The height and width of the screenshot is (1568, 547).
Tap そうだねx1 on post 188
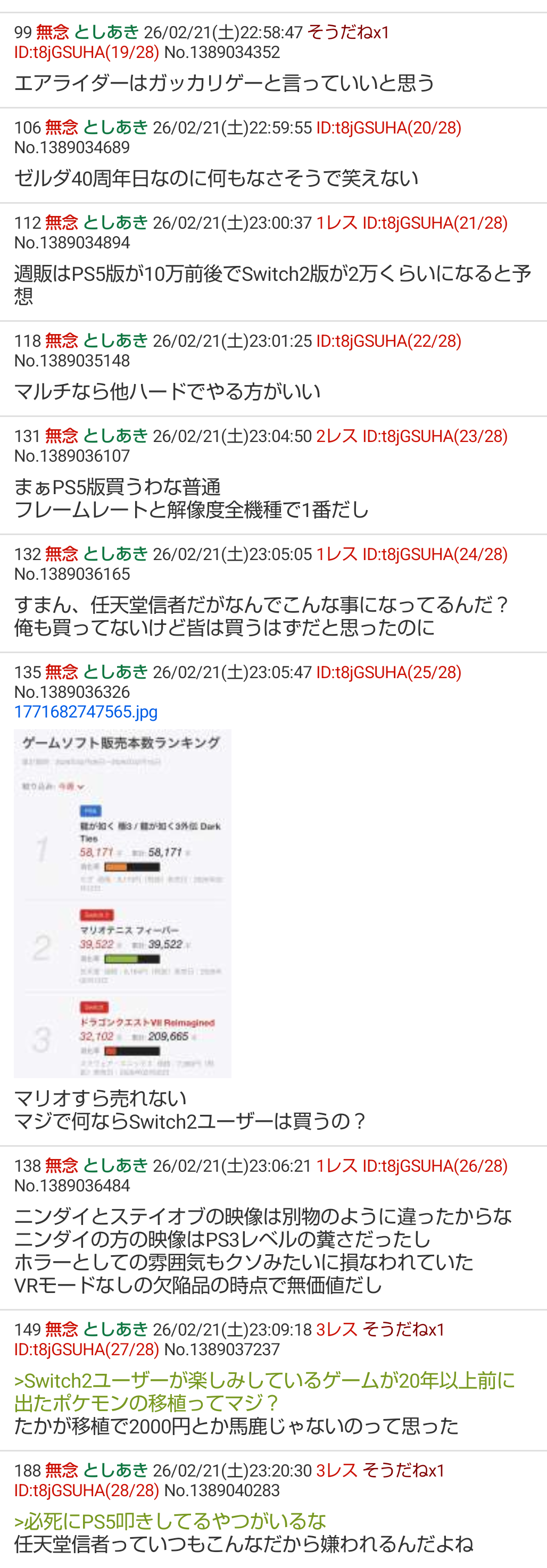coord(403,1470)
